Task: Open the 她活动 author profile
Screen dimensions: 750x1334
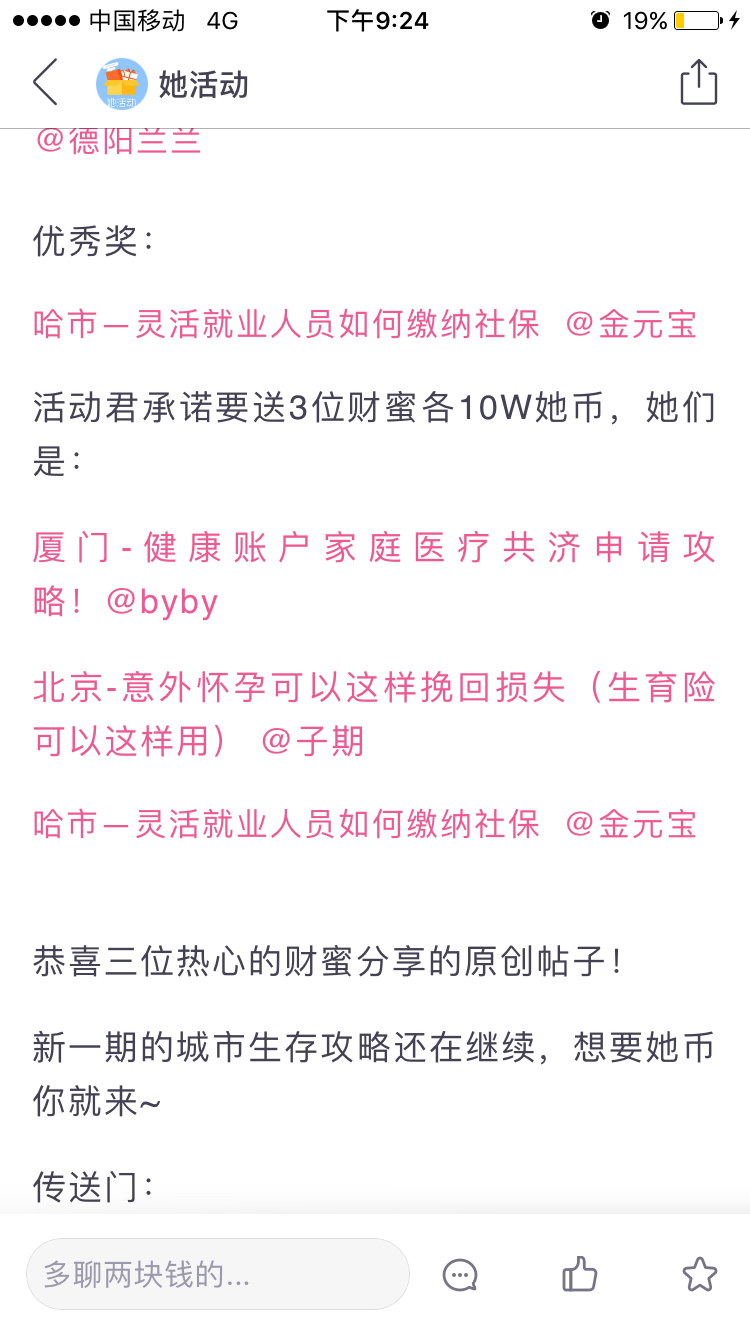Action: point(172,84)
